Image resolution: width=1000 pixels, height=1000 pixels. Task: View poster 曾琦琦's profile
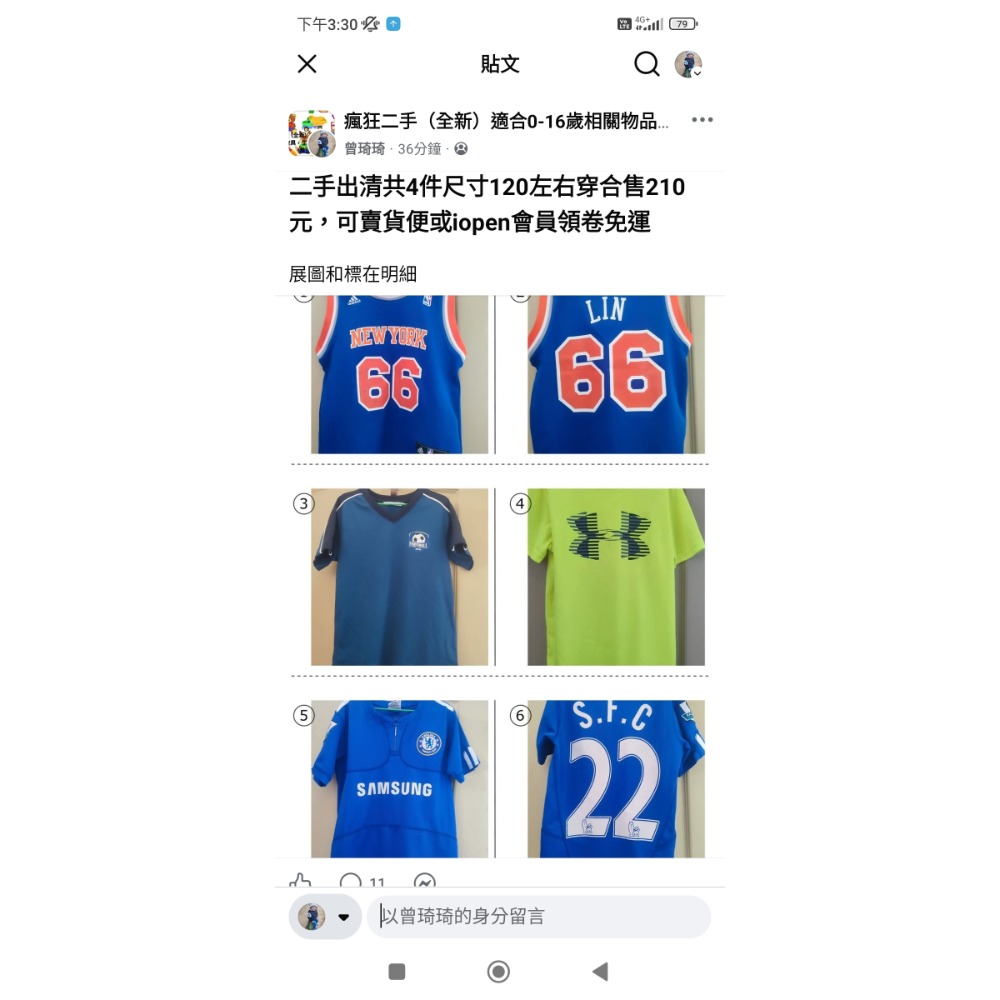364,149
